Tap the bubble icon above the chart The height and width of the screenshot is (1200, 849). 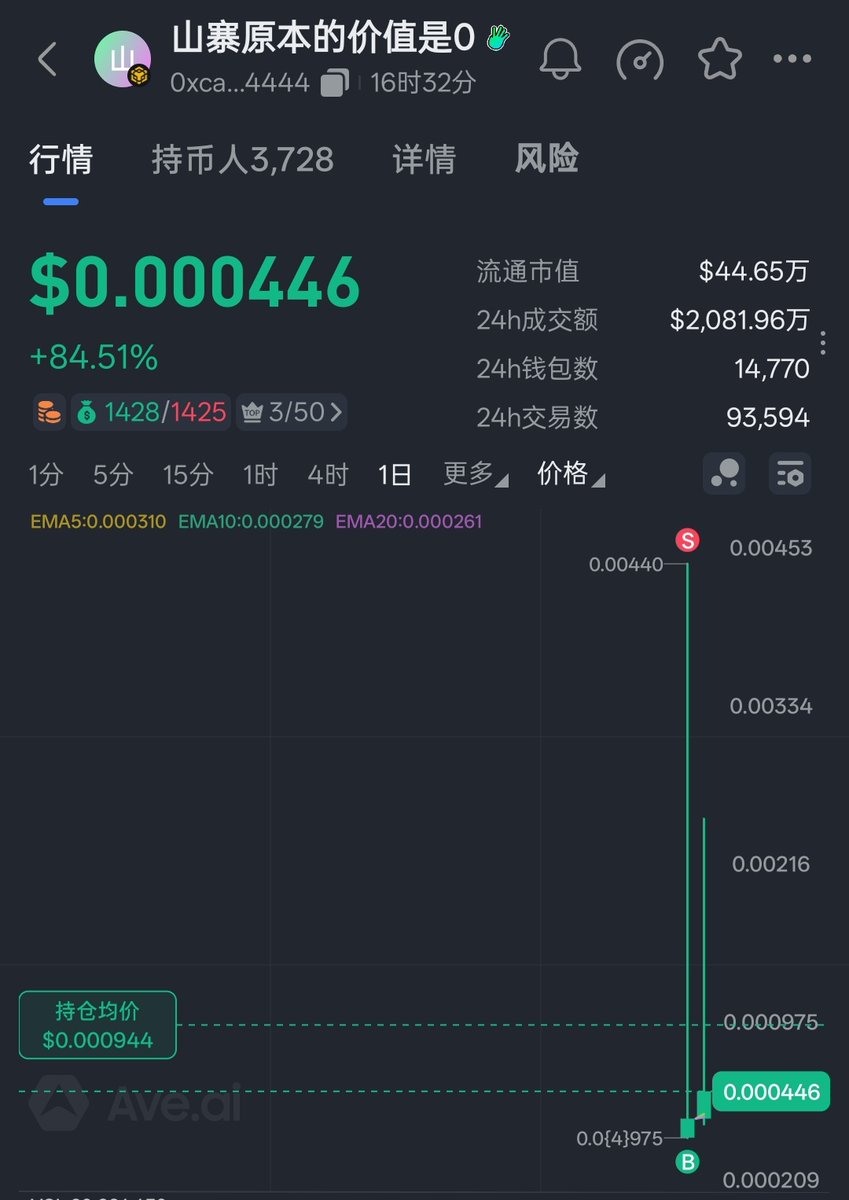click(724, 474)
